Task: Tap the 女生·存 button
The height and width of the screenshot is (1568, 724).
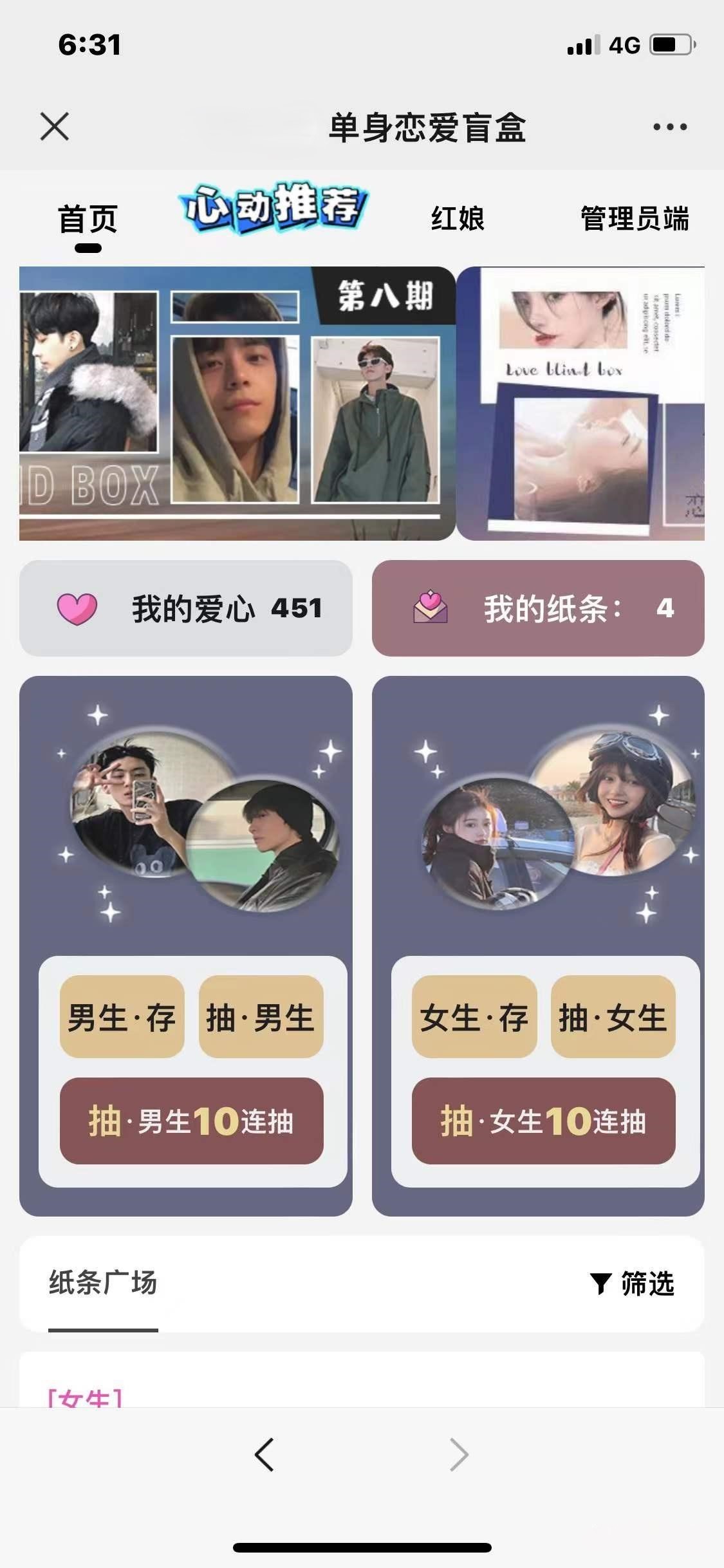Action: coord(474,1018)
